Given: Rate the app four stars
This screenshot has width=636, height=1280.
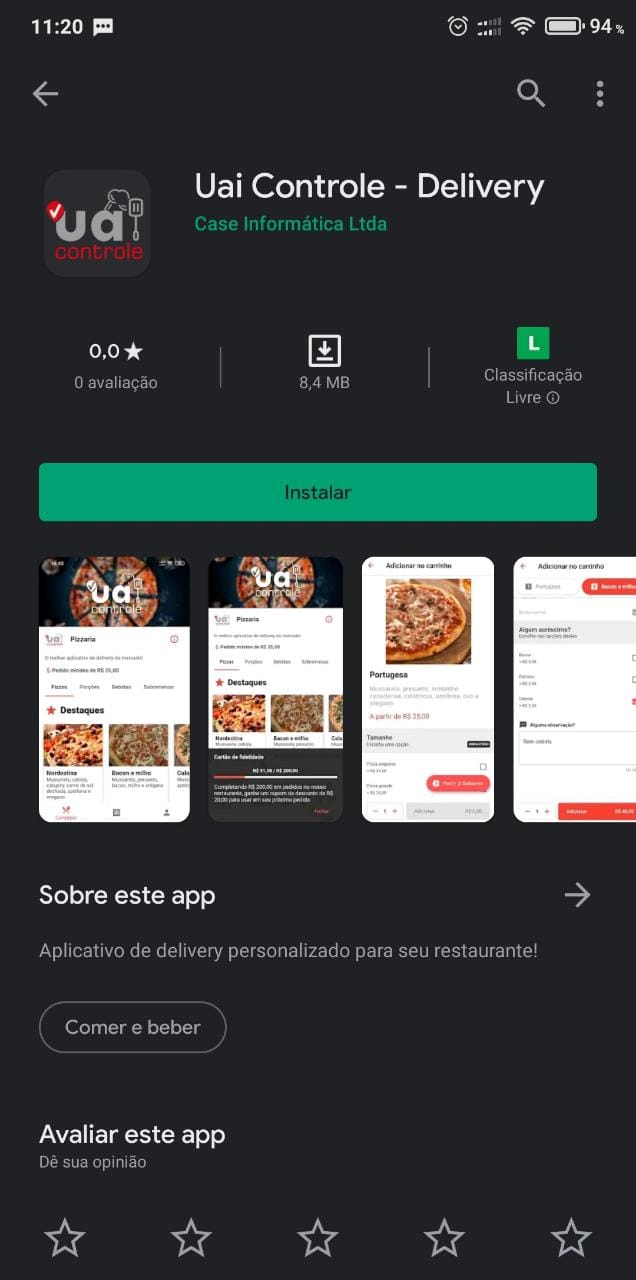Looking at the screenshot, I should click(x=444, y=1238).
